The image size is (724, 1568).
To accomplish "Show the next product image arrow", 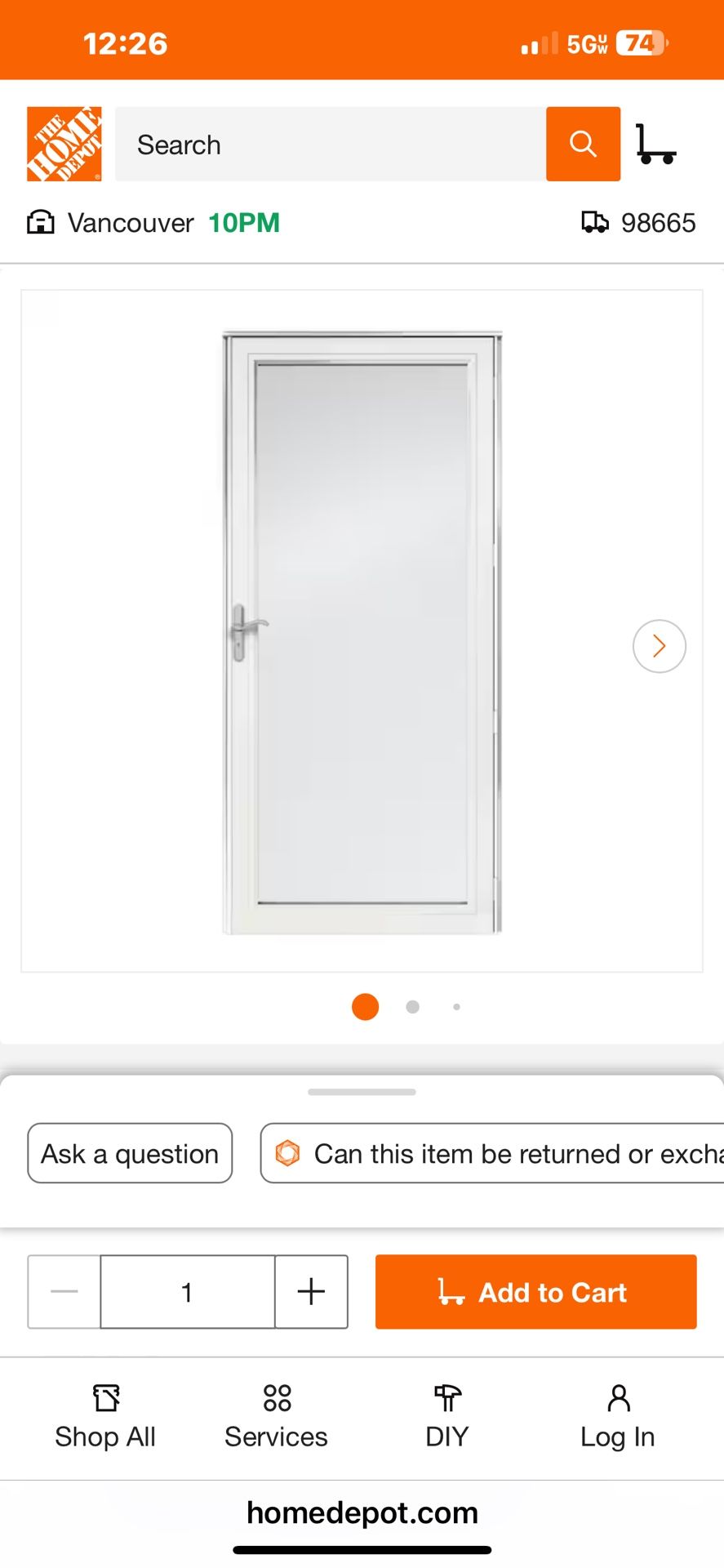I will (659, 647).
